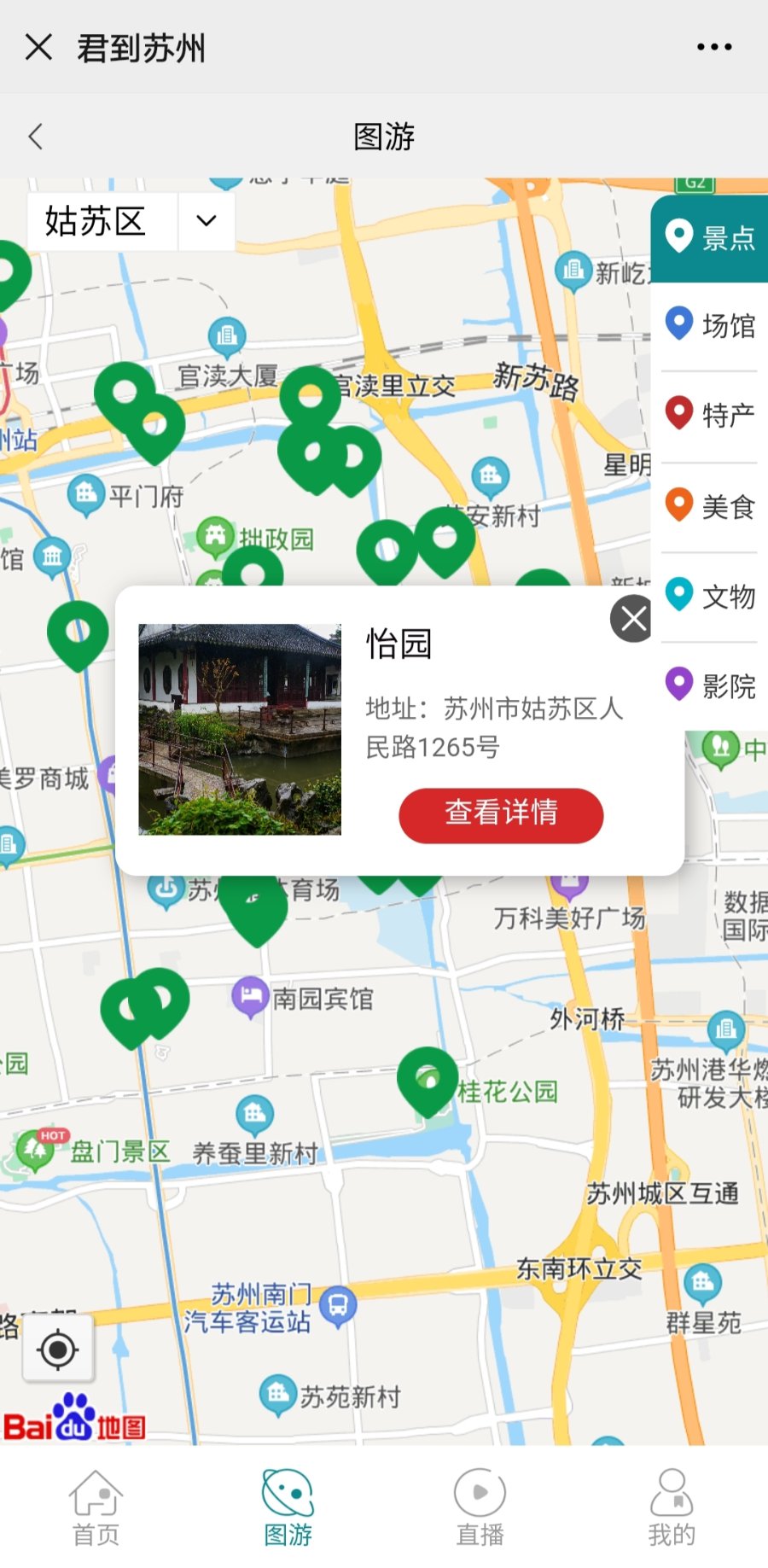Open the 怡园 photo thumbnail

pos(240,729)
